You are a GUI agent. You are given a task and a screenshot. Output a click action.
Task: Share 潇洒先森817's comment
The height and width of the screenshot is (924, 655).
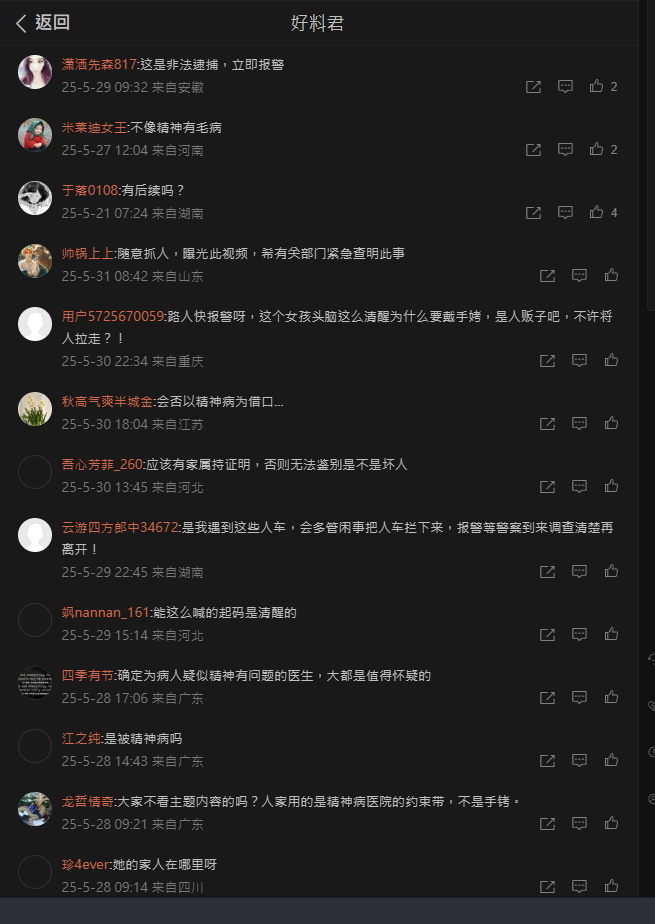pos(533,87)
